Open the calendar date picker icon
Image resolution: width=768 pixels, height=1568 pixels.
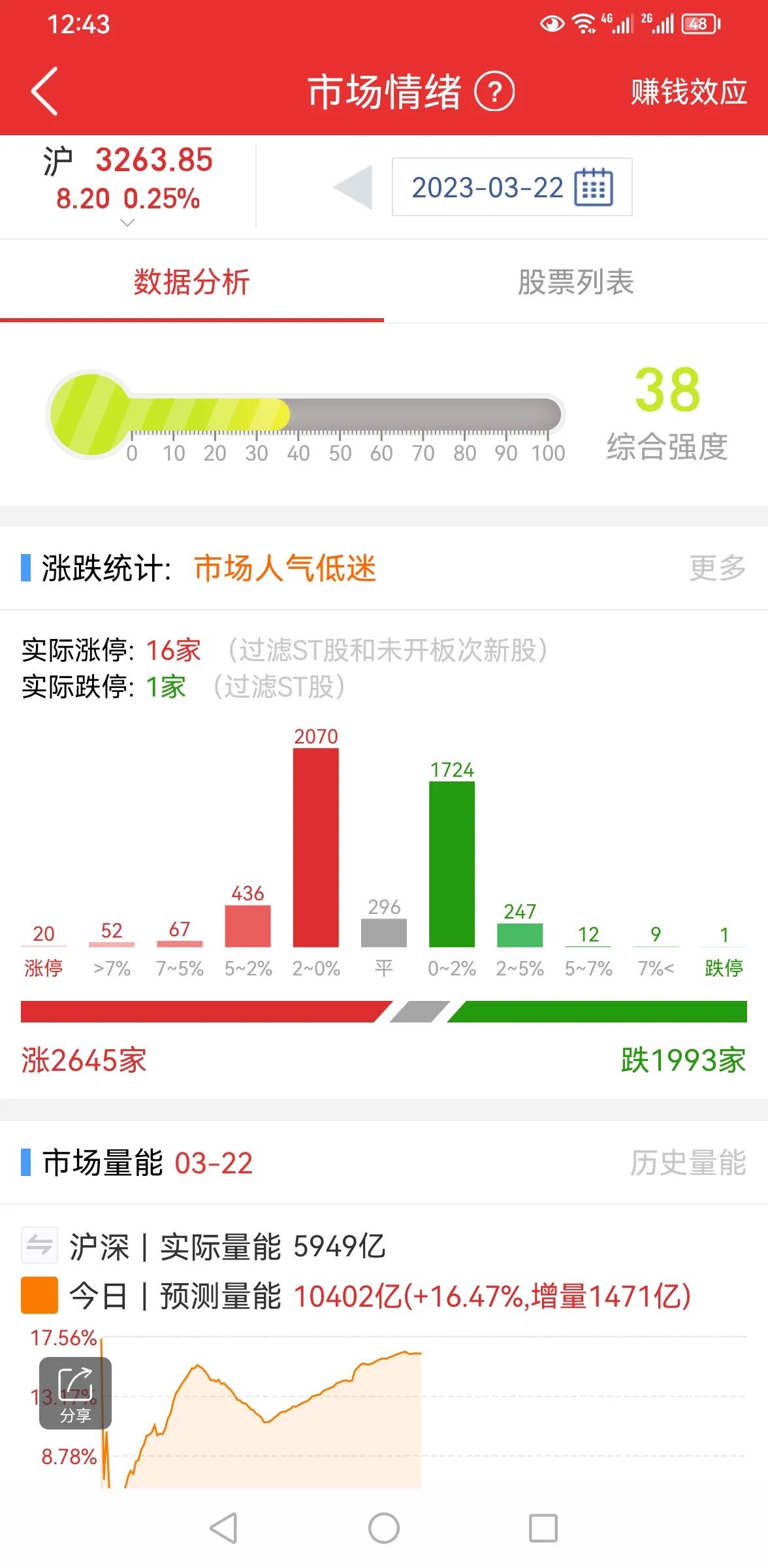[x=596, y=186]
